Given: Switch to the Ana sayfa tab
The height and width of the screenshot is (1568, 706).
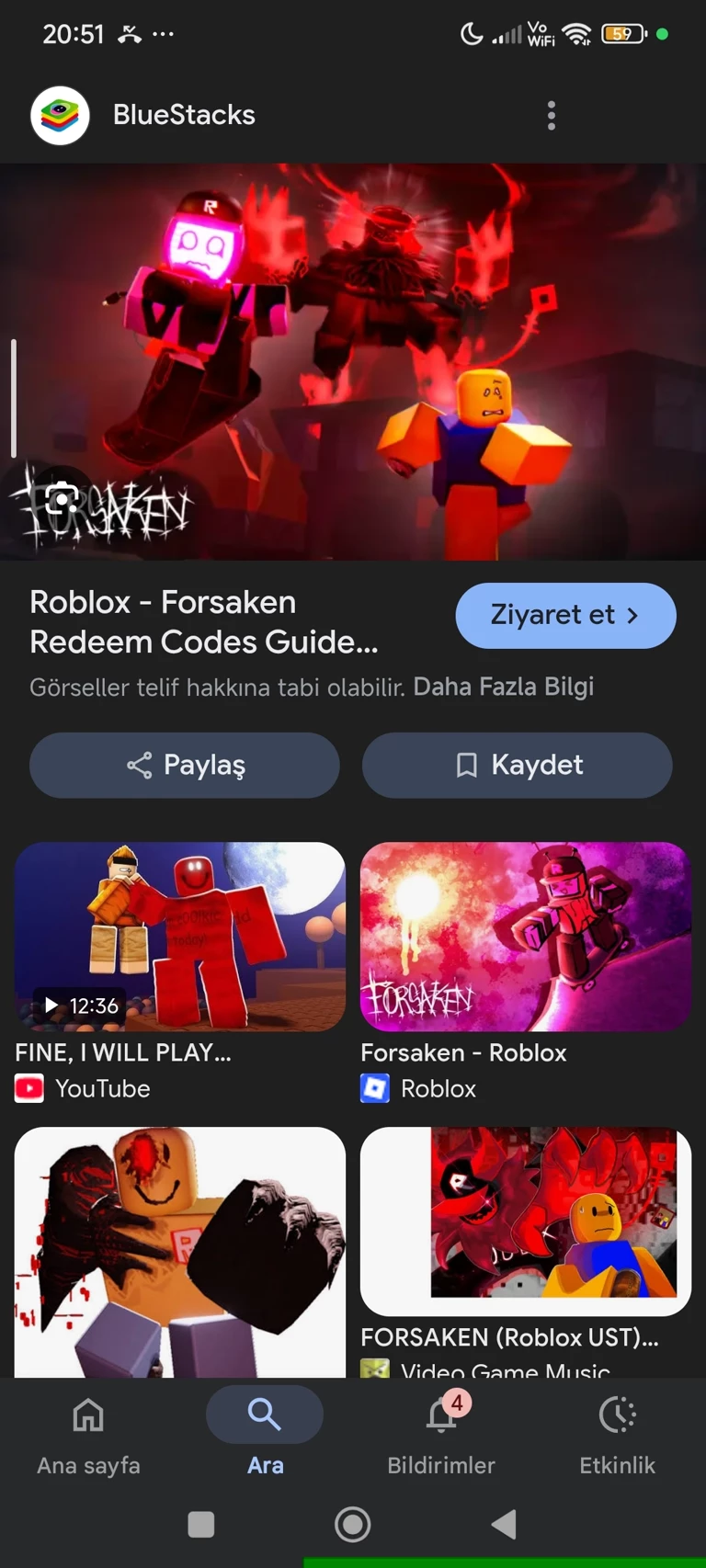Looking at the screenshot, I should (x=88, y=1432).
